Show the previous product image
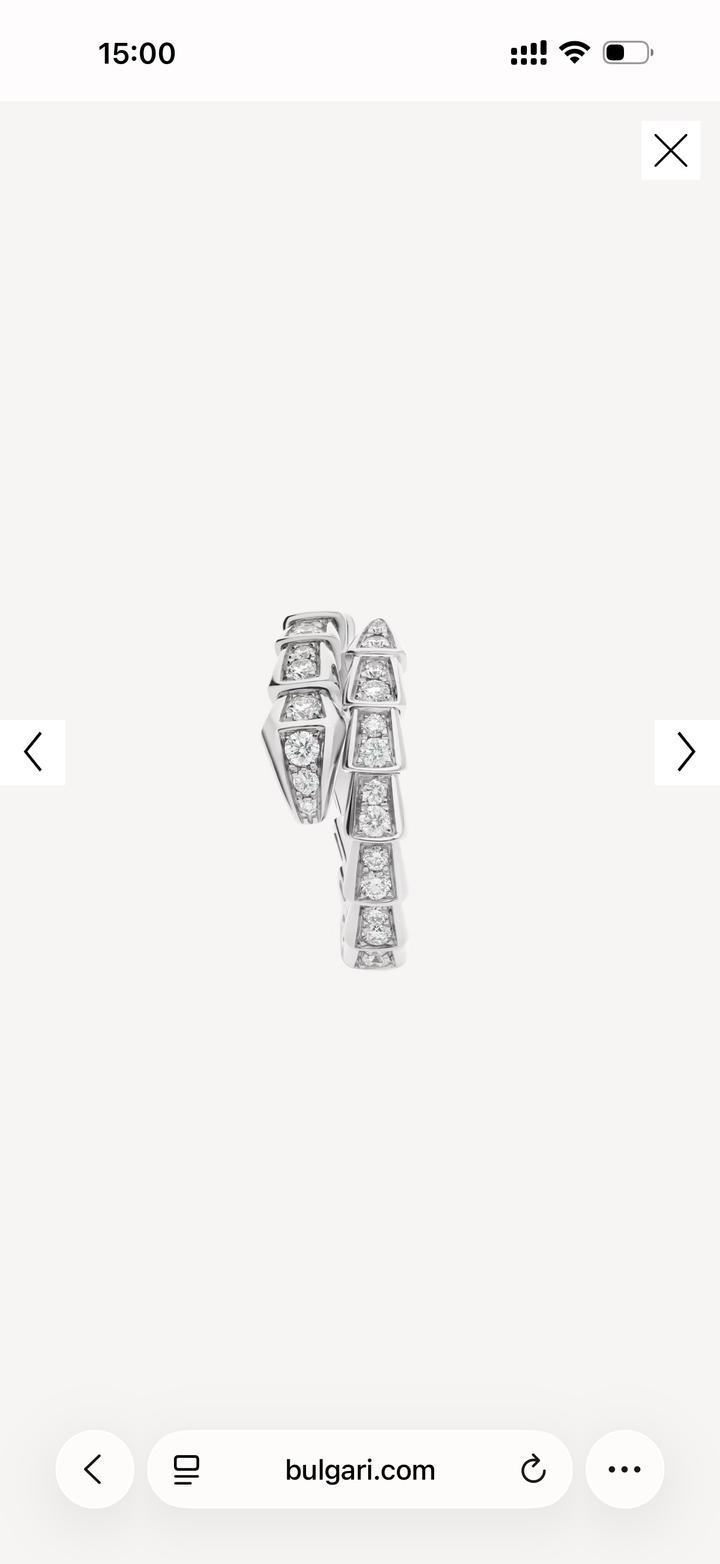The image size is (720, 1564). (33, 752)
